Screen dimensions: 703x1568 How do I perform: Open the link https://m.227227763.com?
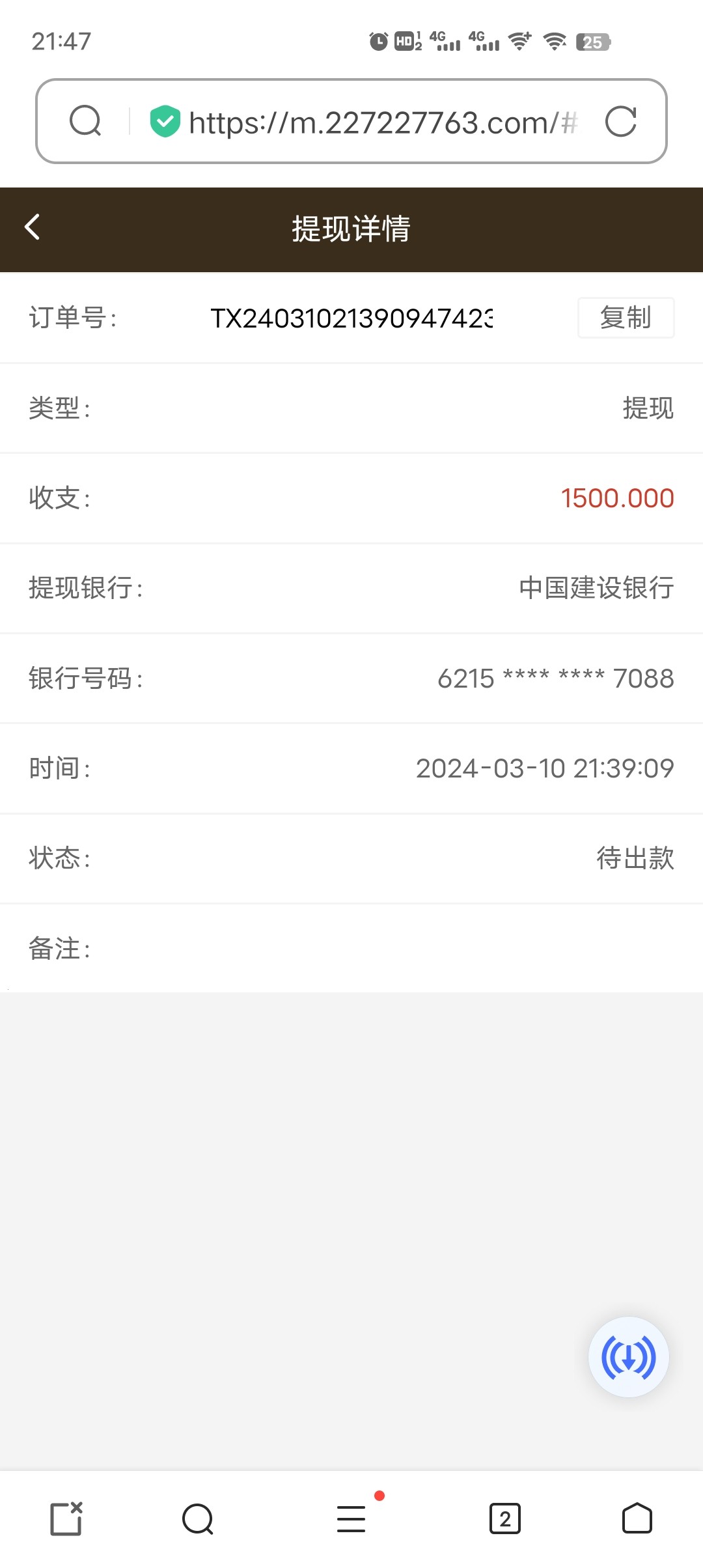coord(383,121)
